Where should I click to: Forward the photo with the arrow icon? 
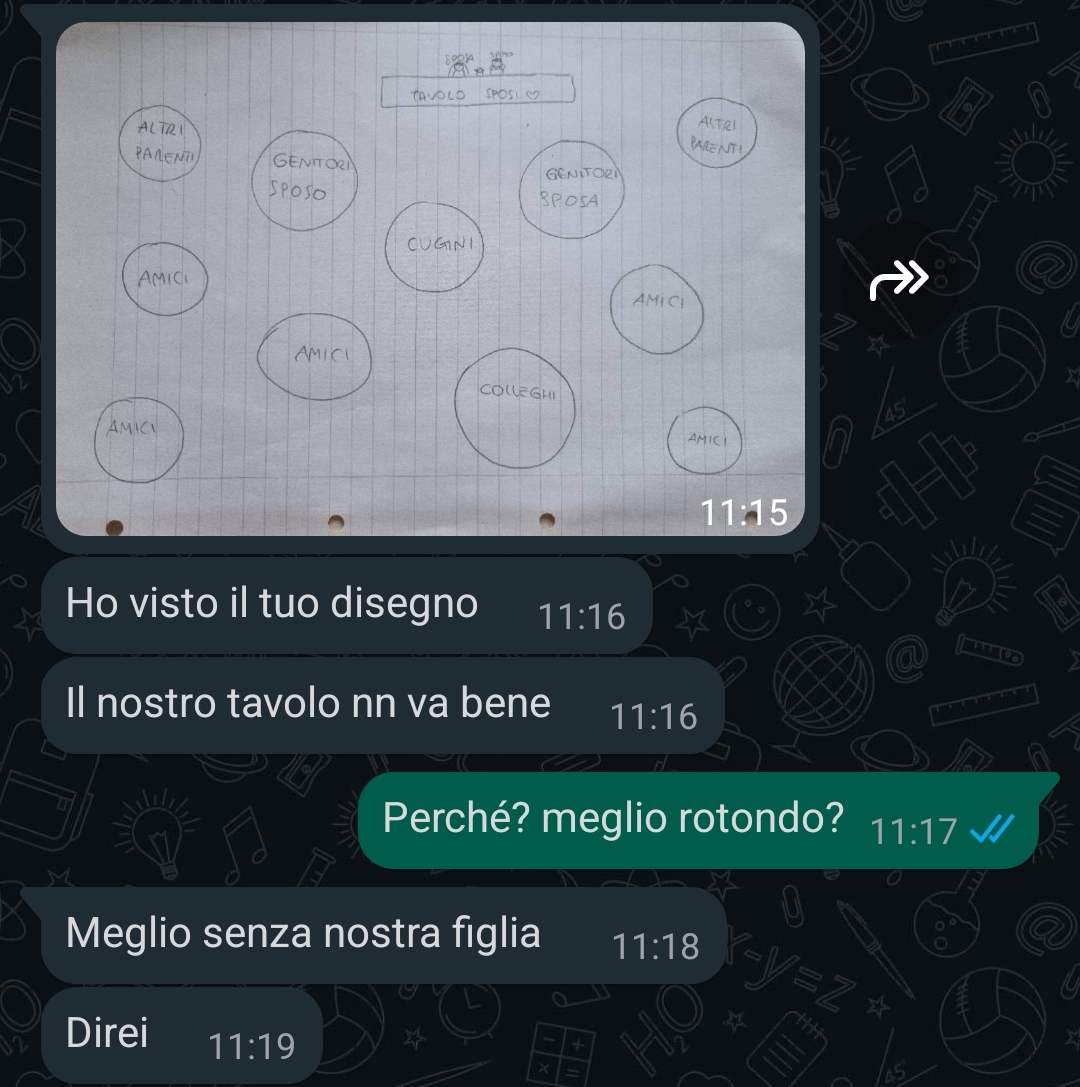click(x=898, y=281)
